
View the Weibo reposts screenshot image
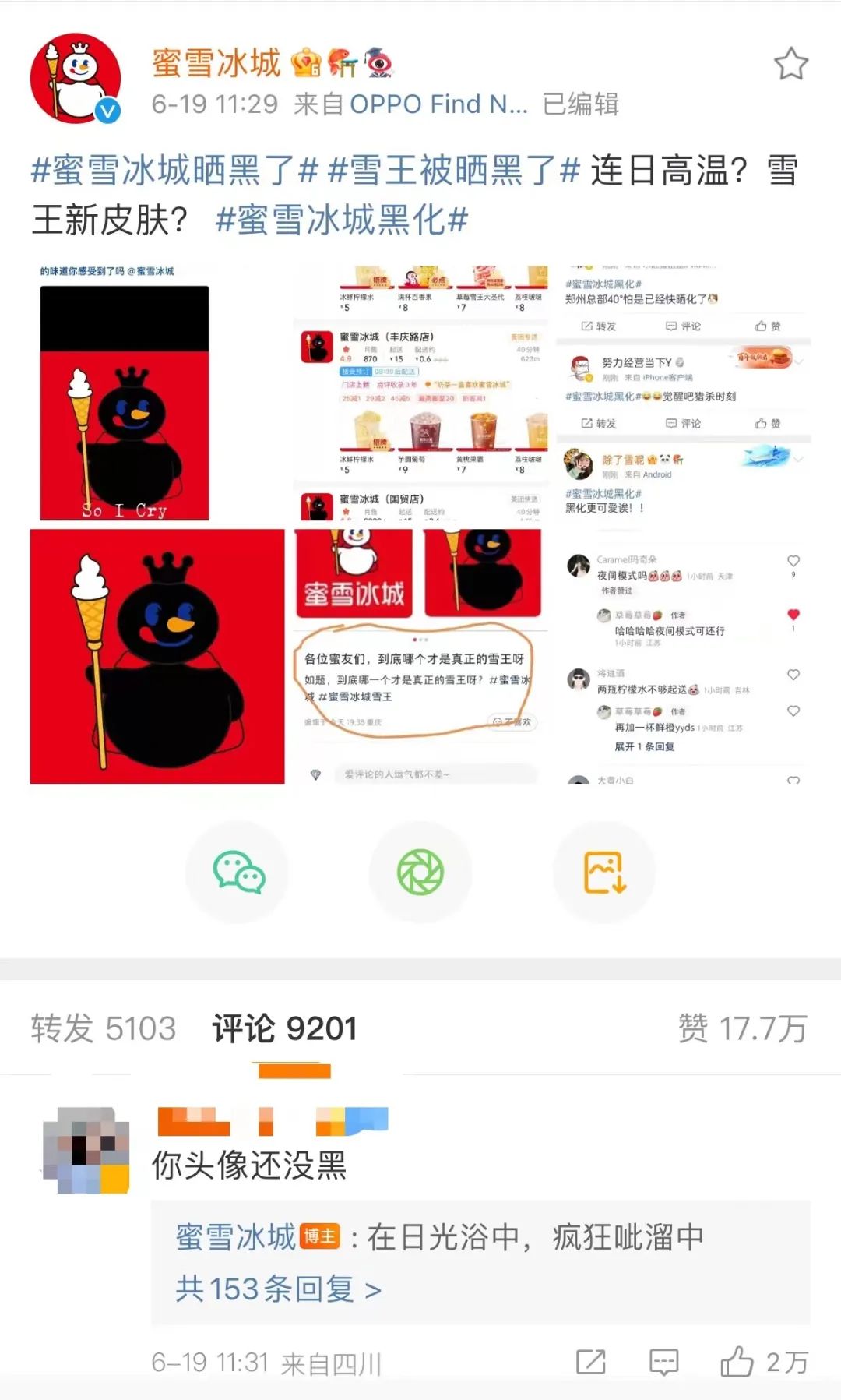683,393
